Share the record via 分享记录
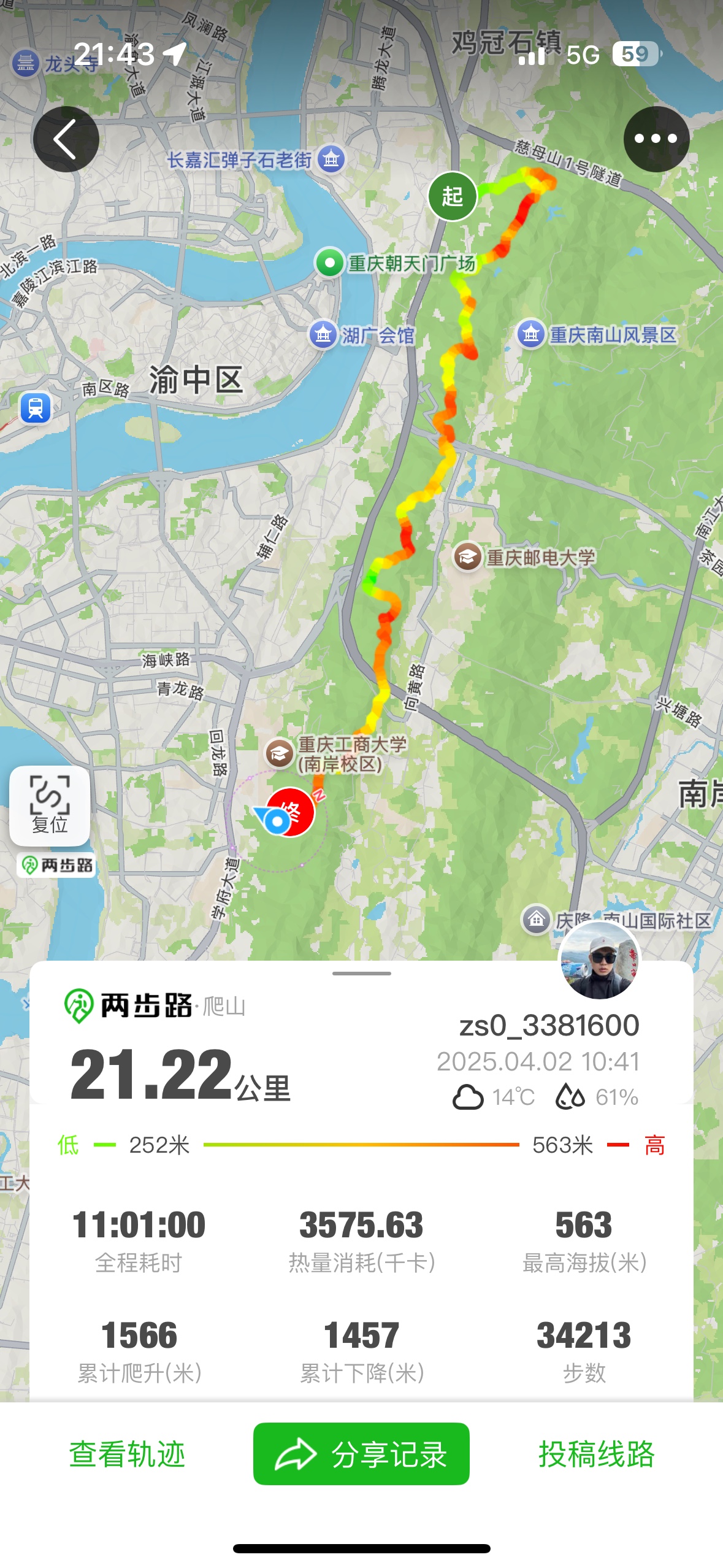Screen dimensions: 723x1568 [x=361, y=1454]
